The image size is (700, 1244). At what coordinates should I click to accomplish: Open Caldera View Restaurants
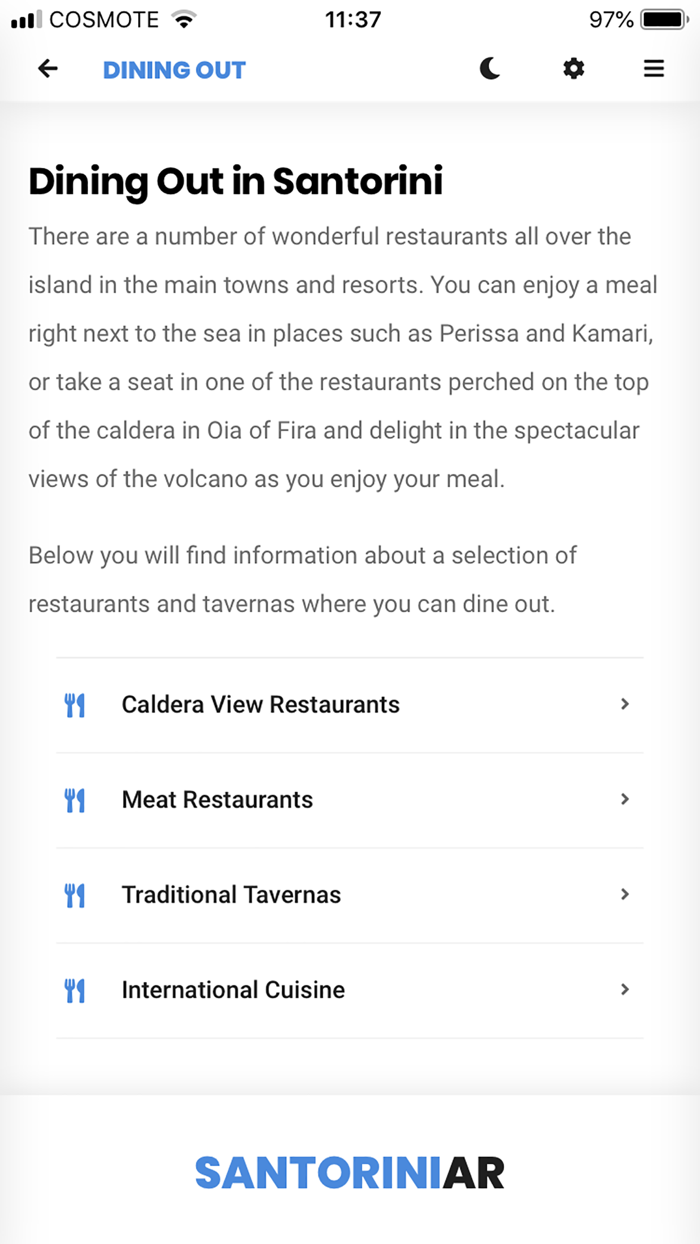point(349,705)
